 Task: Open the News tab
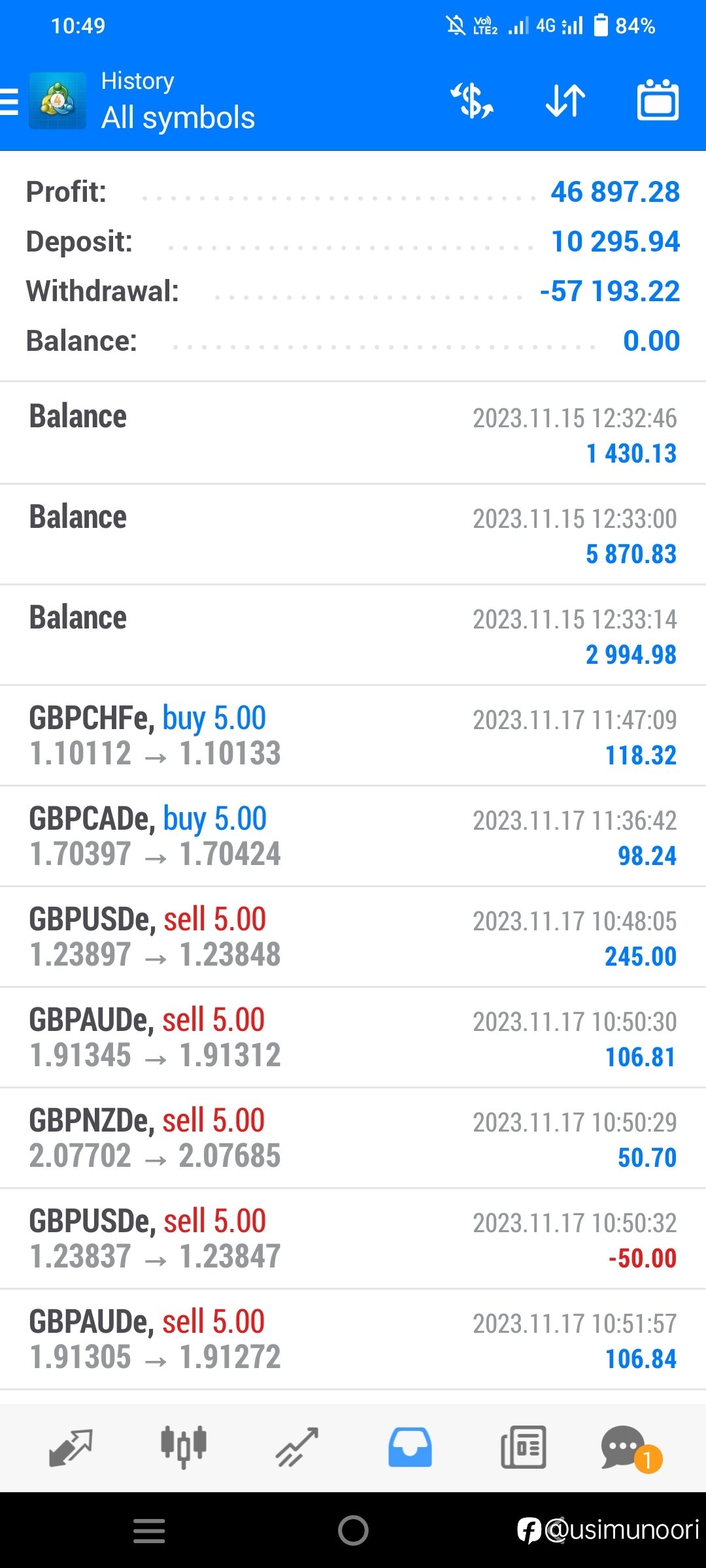(523, 1448)
